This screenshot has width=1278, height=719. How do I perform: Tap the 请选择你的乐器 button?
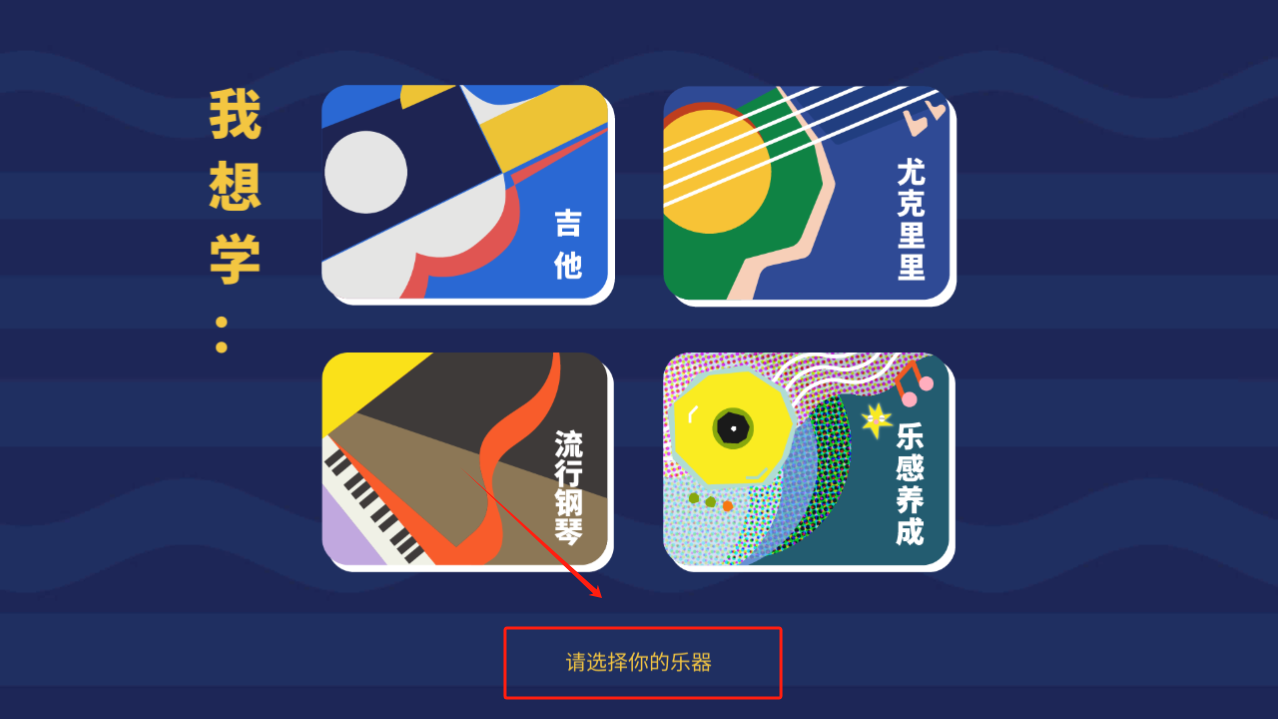[x=641, y=662]
